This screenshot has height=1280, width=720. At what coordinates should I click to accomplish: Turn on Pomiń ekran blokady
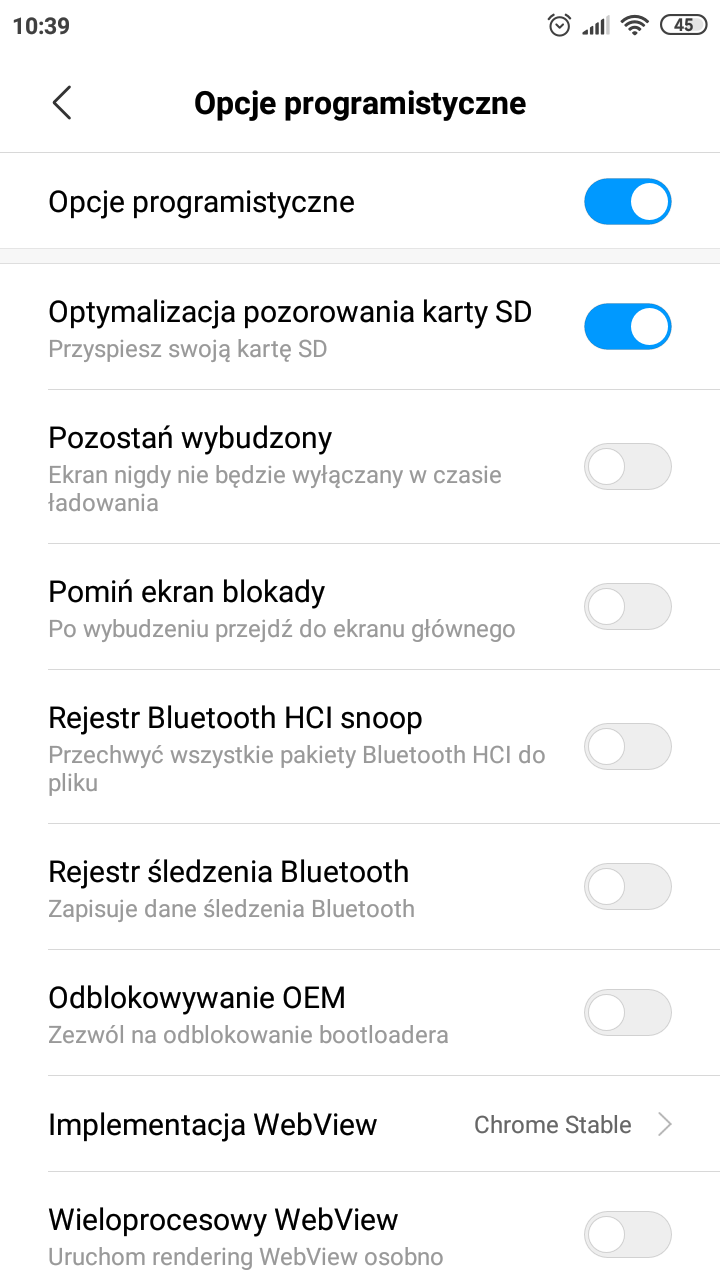pos(627,607)
